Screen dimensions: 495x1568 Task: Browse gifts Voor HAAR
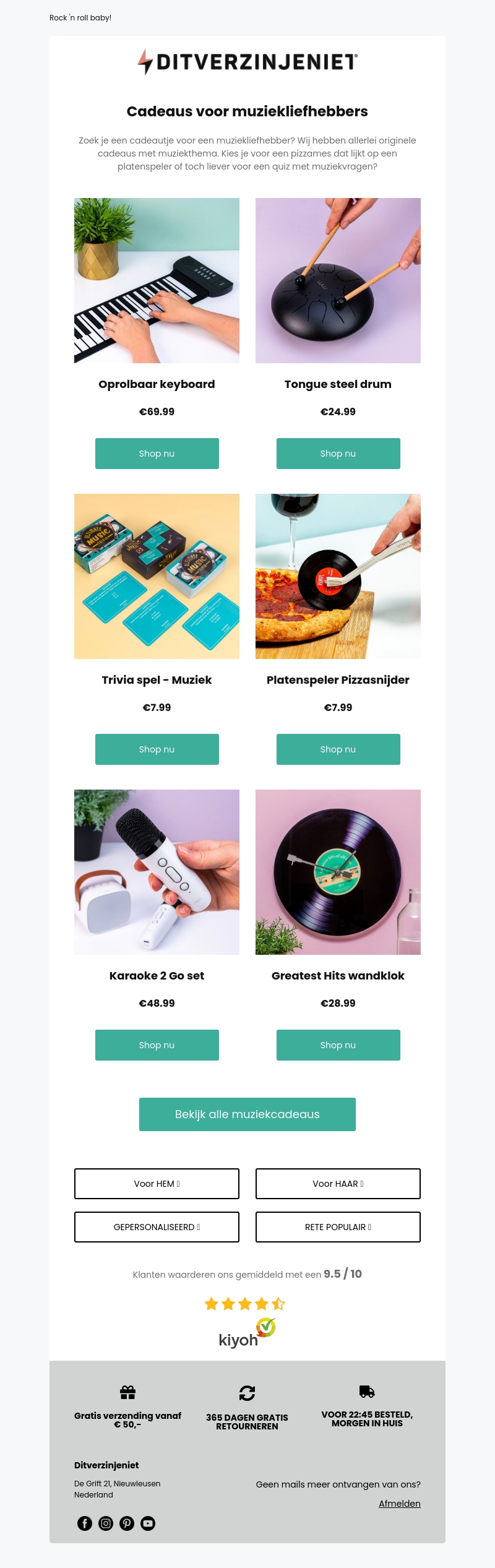338,1184
